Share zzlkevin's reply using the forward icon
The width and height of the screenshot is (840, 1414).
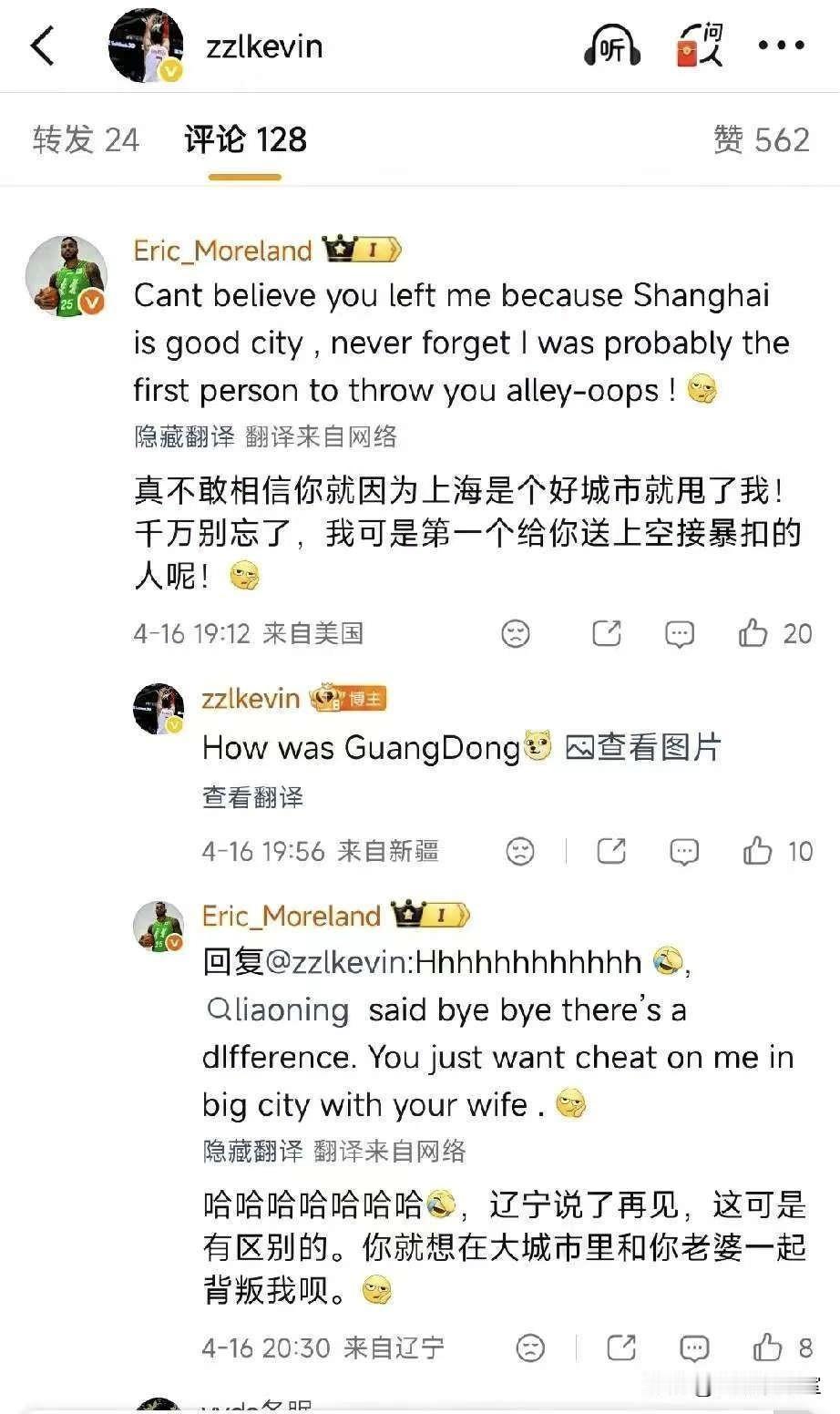click(611, 852)
